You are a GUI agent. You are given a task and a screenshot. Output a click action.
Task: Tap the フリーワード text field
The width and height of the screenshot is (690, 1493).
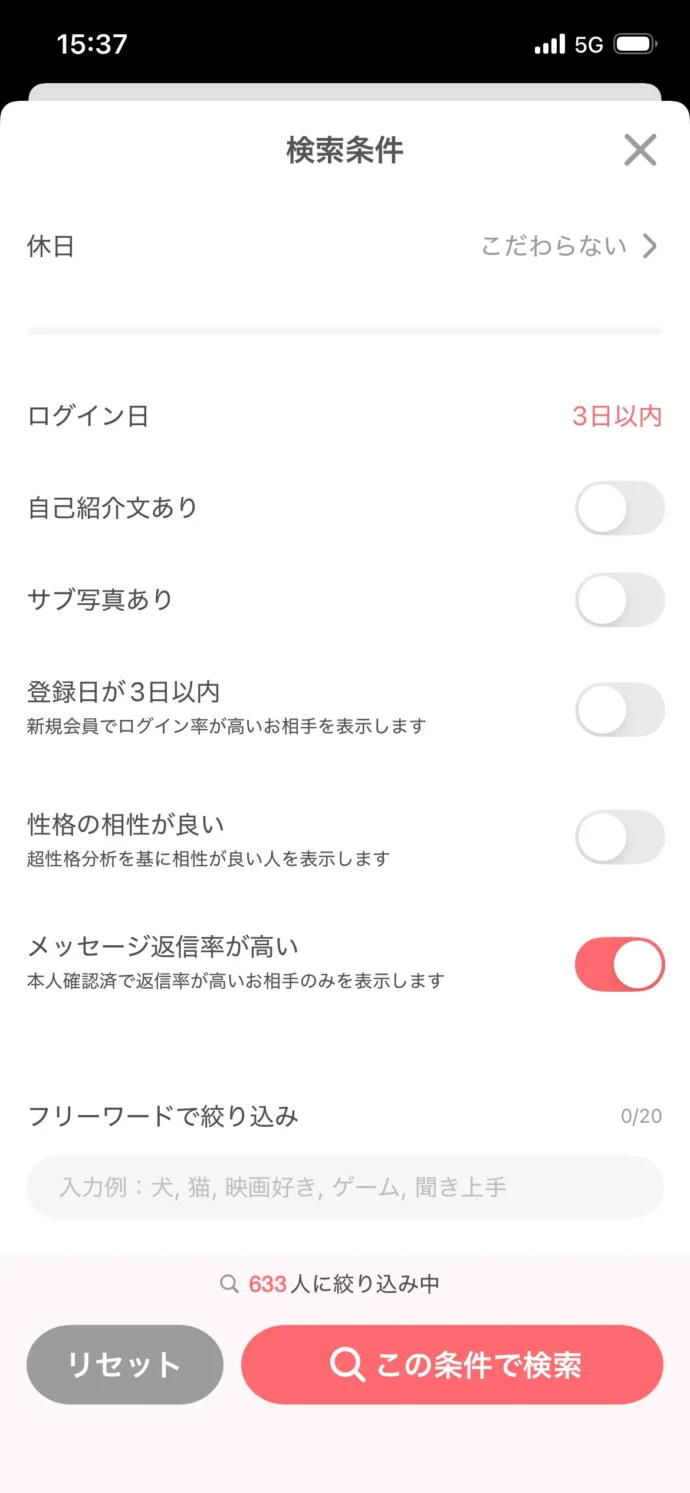[345, 1187]
